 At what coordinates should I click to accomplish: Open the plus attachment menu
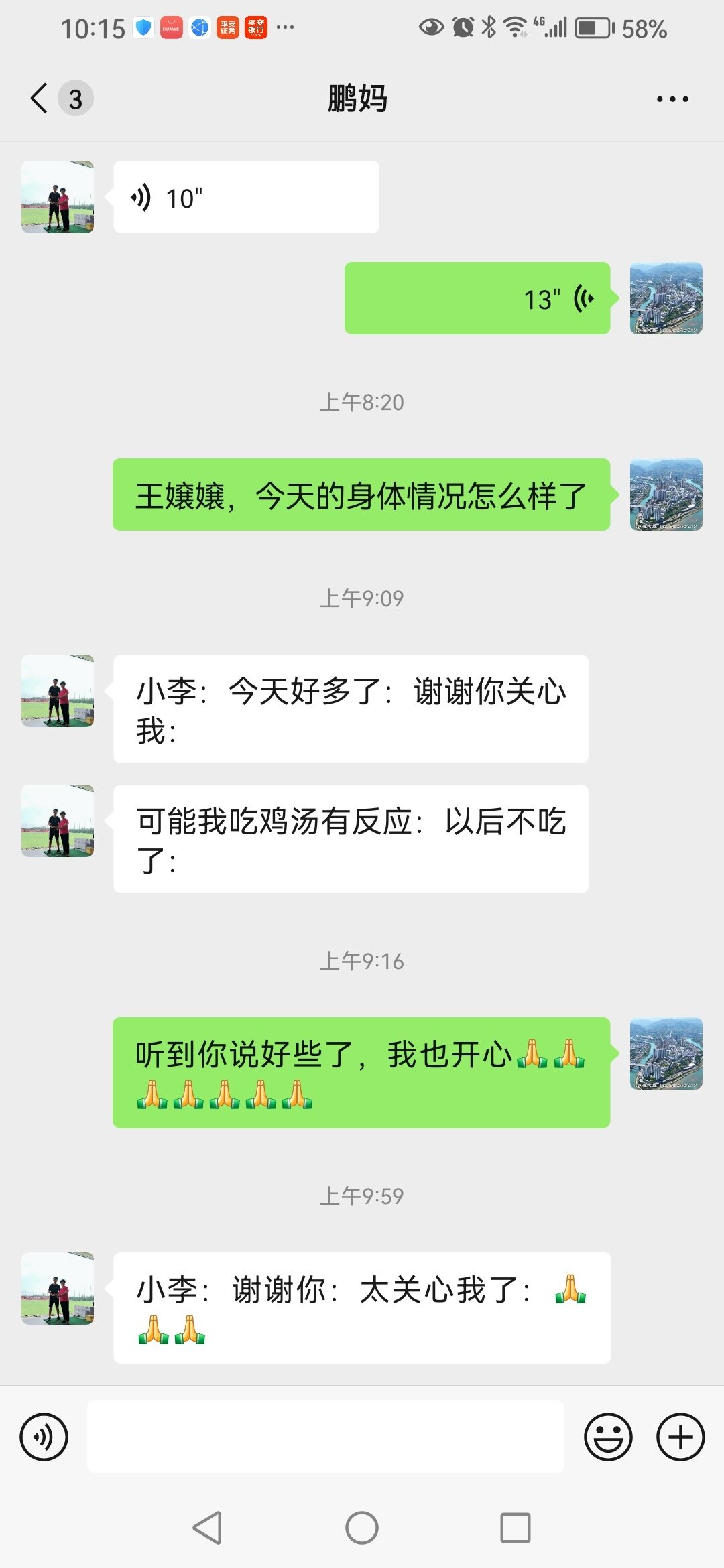(680, 1437)
